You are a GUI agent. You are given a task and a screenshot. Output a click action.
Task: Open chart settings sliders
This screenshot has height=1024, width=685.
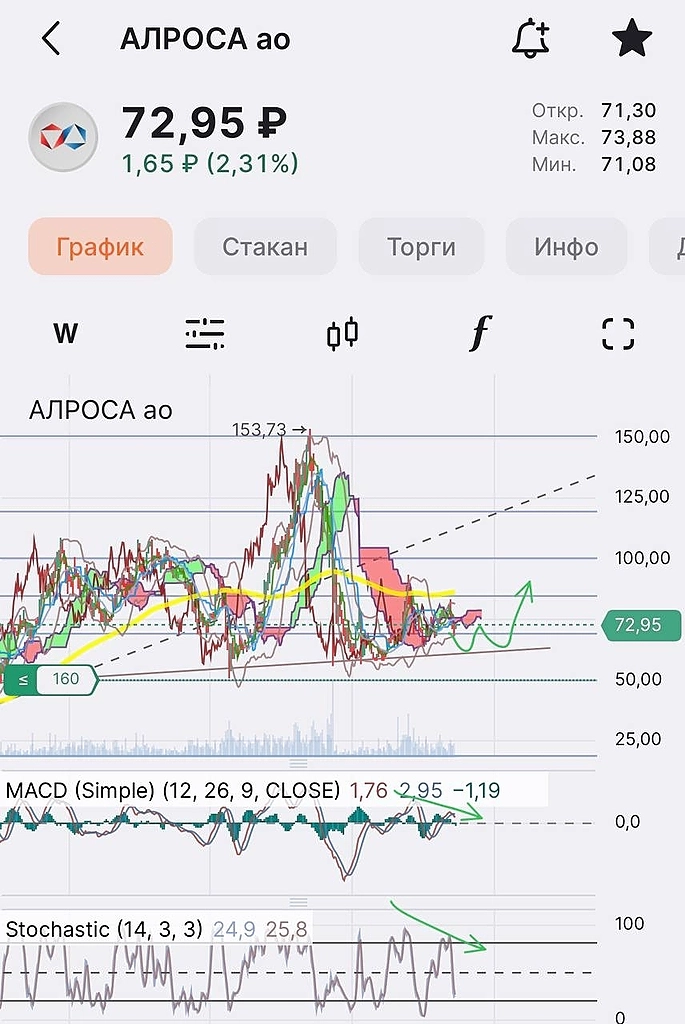point(205,333)
